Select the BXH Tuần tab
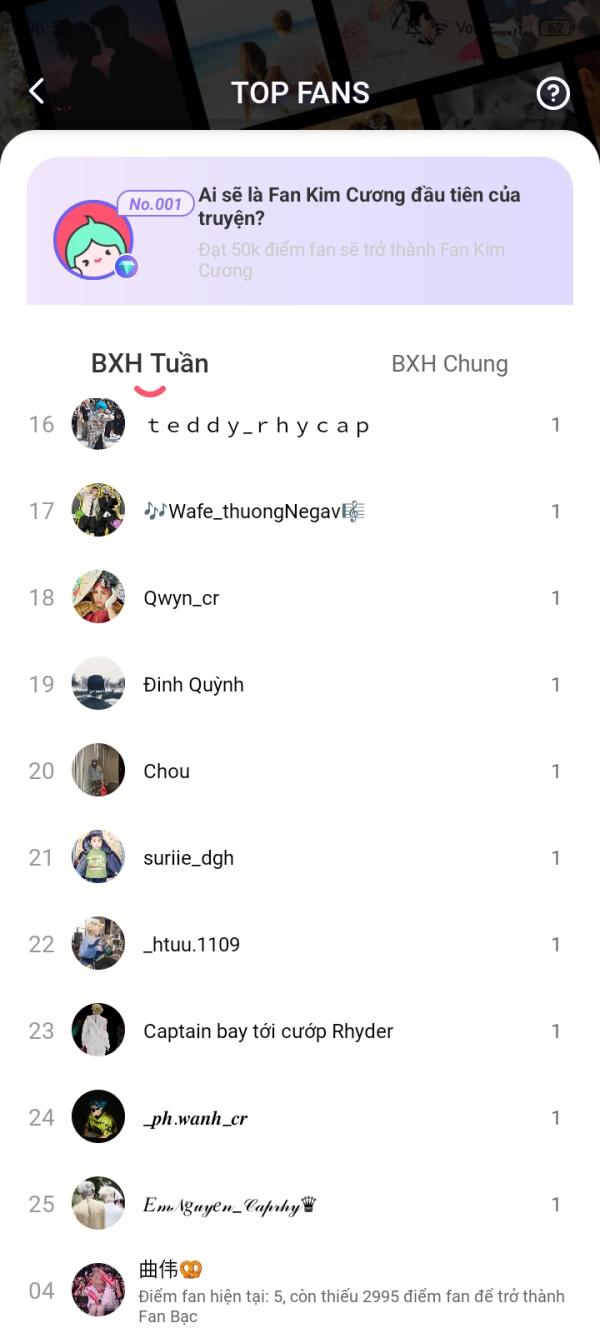This screenshot has height=1333, width=600. click(150, 364)
